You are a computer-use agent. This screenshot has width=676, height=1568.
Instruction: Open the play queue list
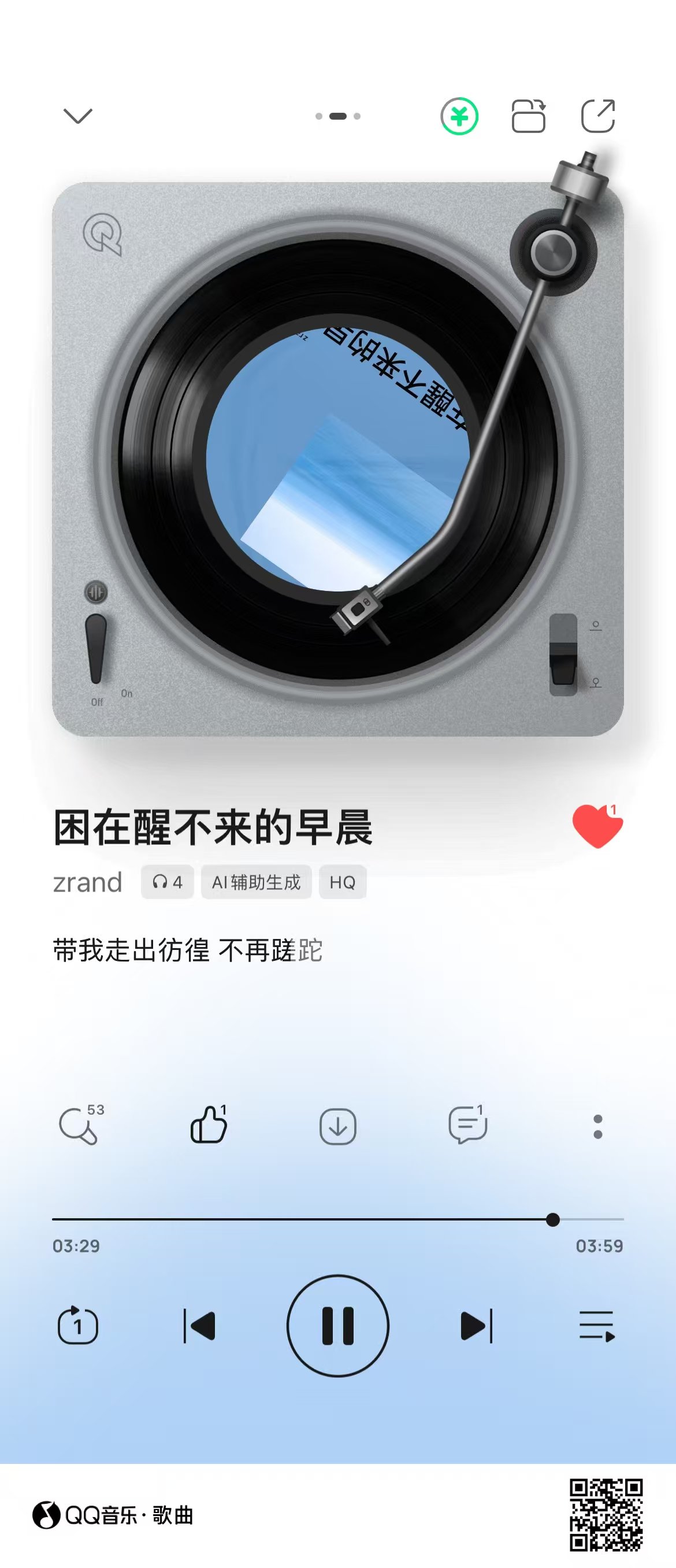point(597,1326)
